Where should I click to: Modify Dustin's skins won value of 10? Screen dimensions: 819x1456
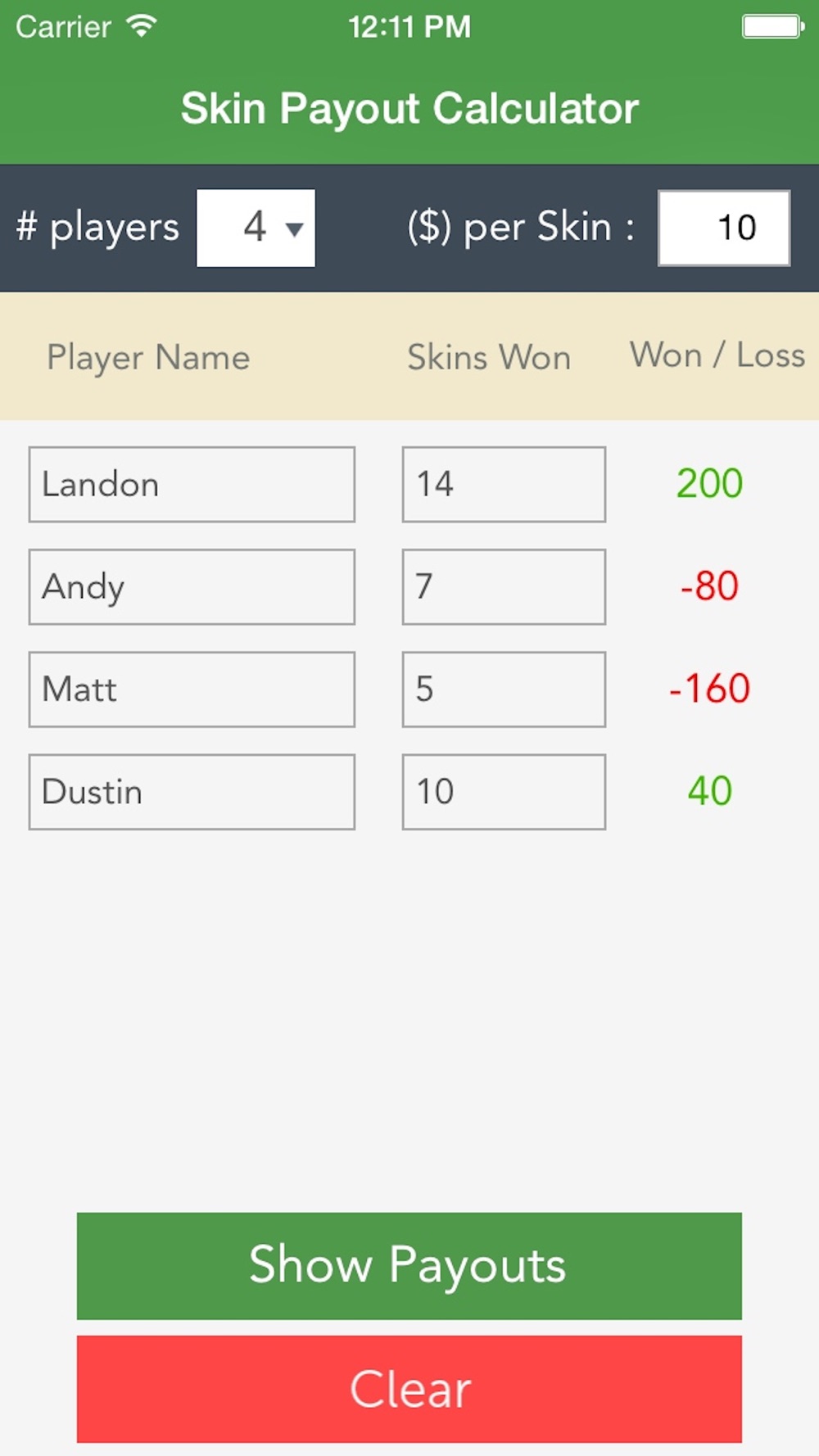[504, 792]
